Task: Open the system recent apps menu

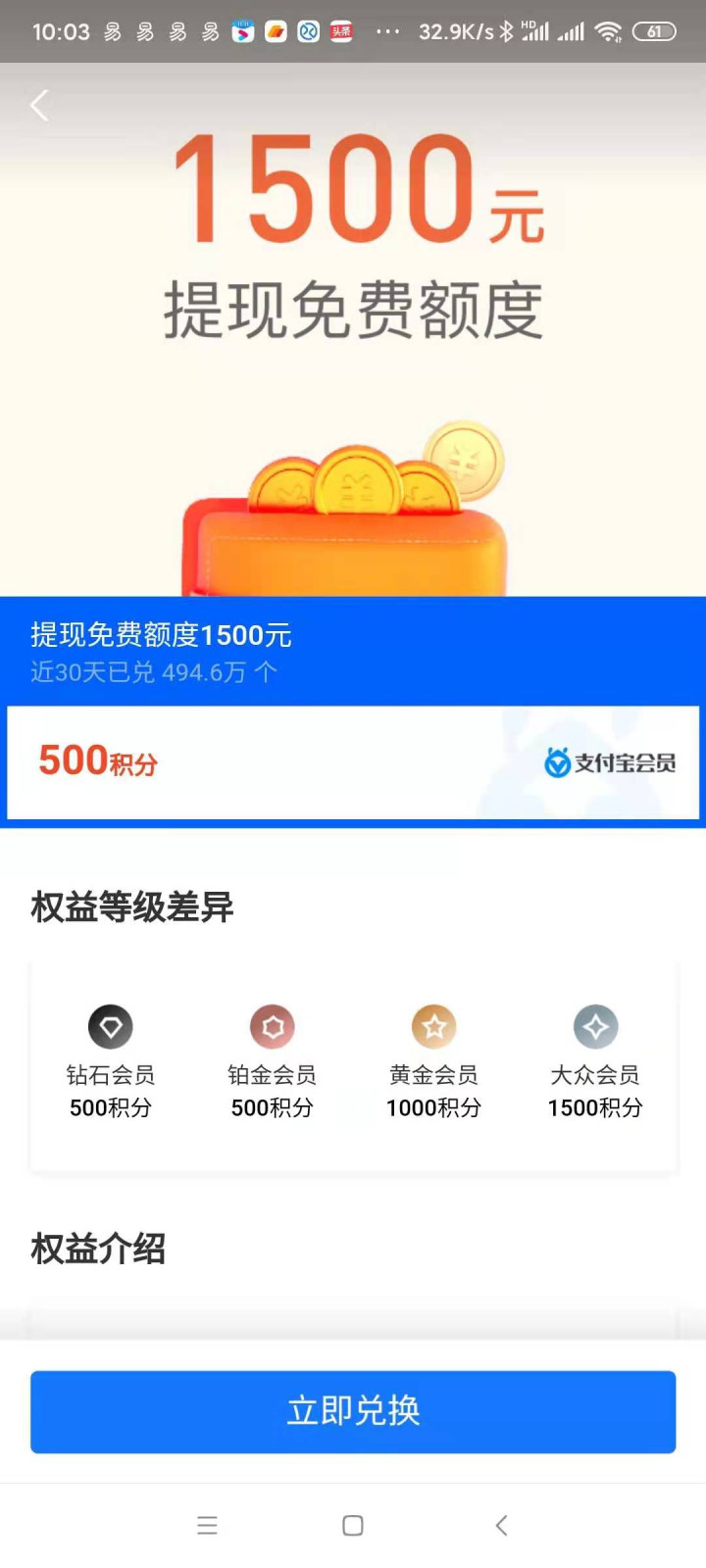Action: point(207,1525)
